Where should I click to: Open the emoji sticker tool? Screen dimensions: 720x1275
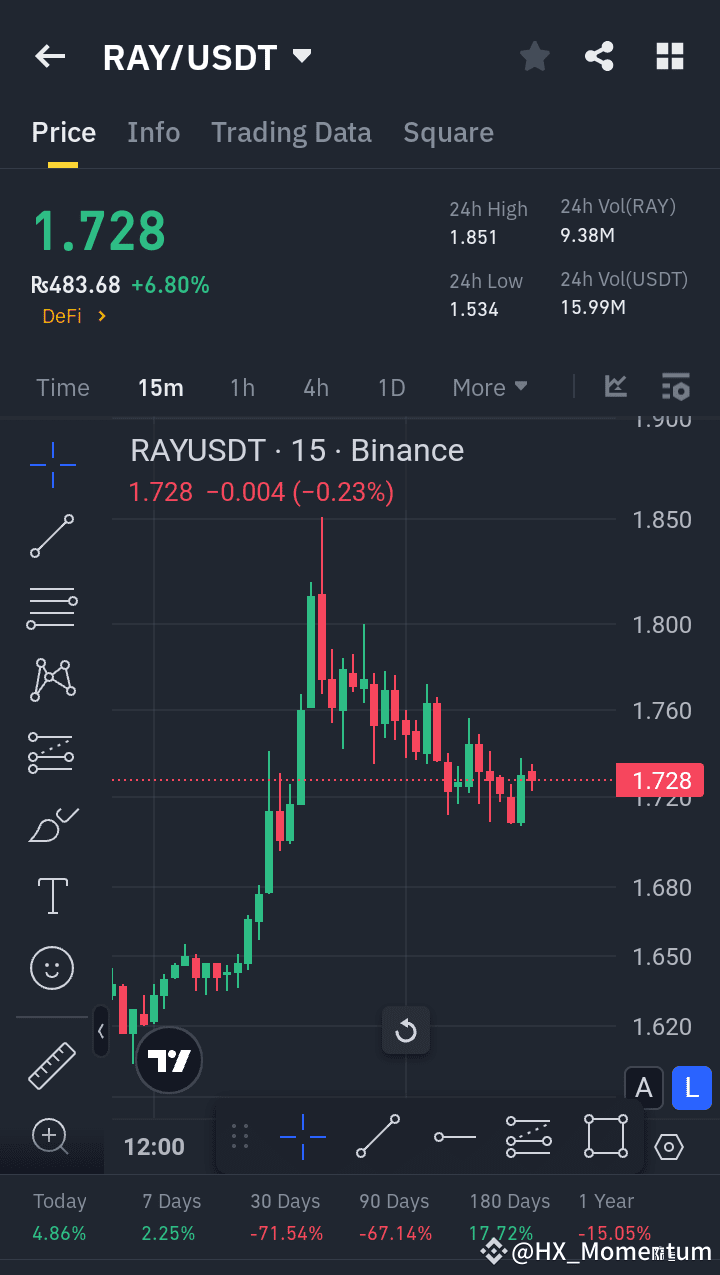(x=51, y=968)
